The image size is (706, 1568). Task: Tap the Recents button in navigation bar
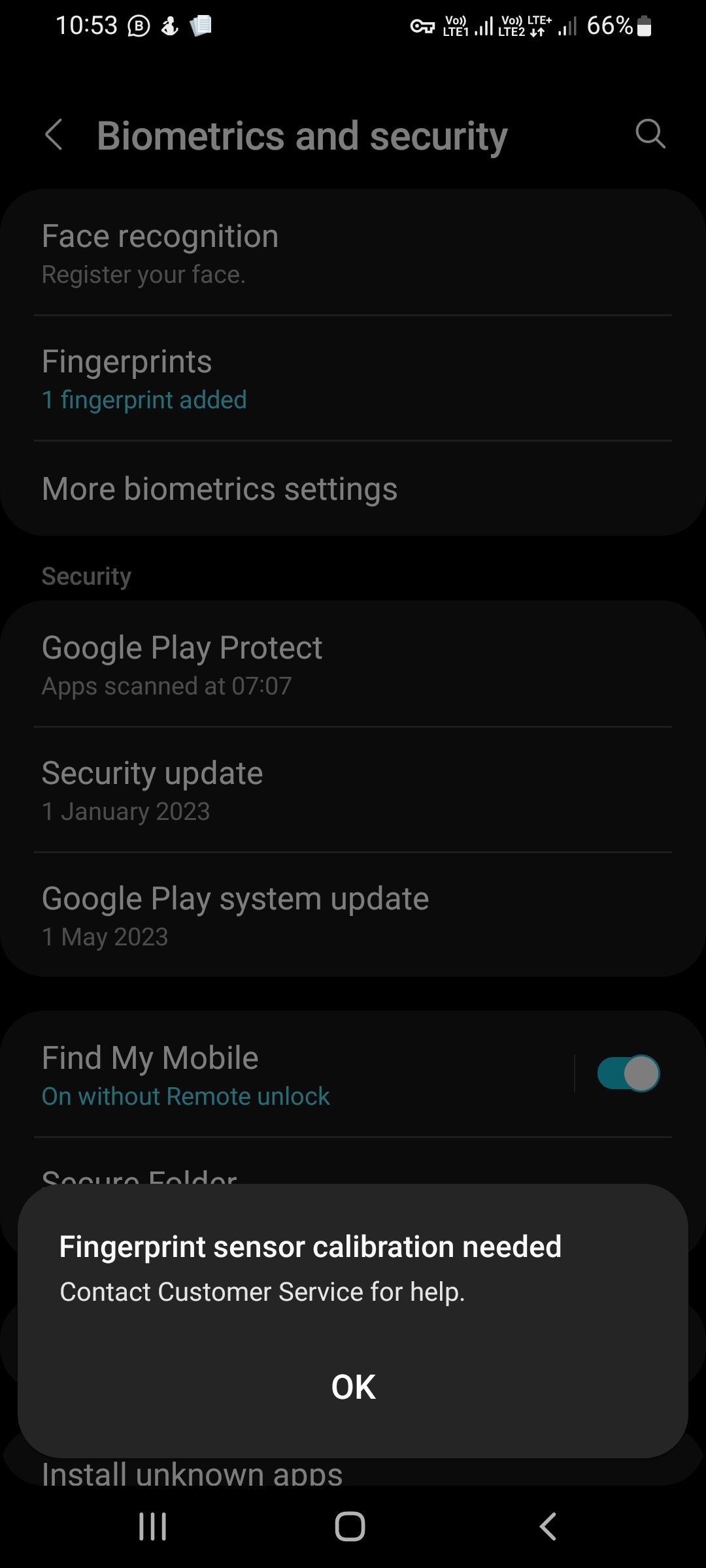click(x=152, y=1526)
